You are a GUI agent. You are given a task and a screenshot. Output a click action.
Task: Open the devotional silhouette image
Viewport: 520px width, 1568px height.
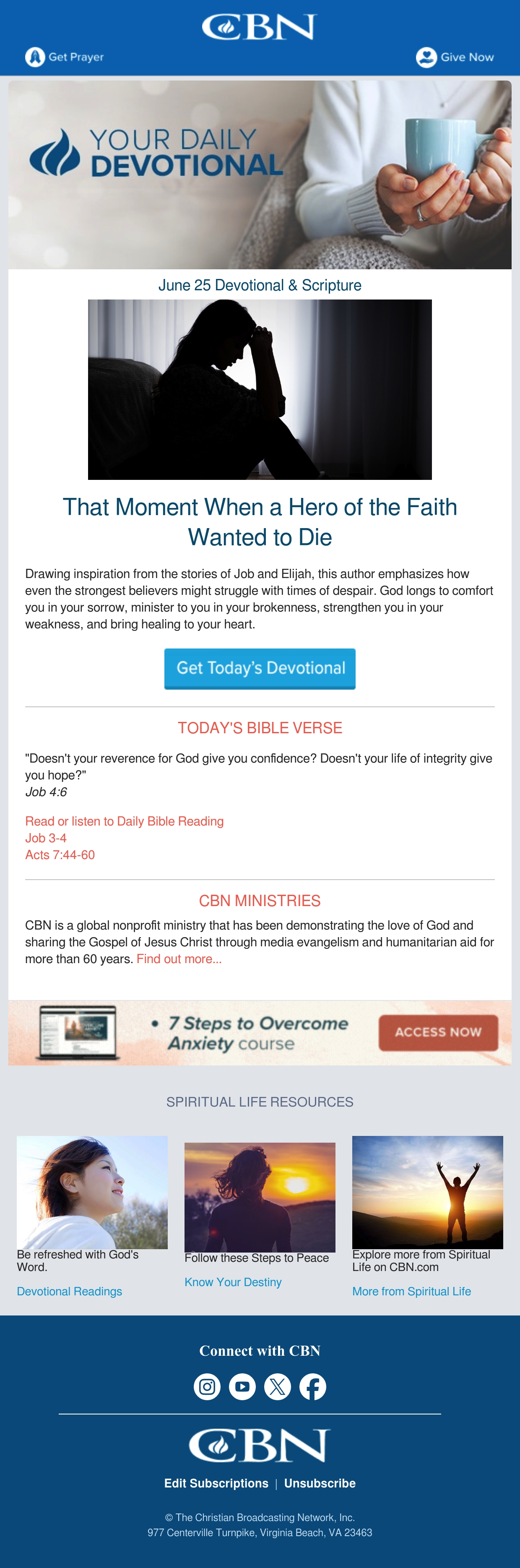(260, 390)
